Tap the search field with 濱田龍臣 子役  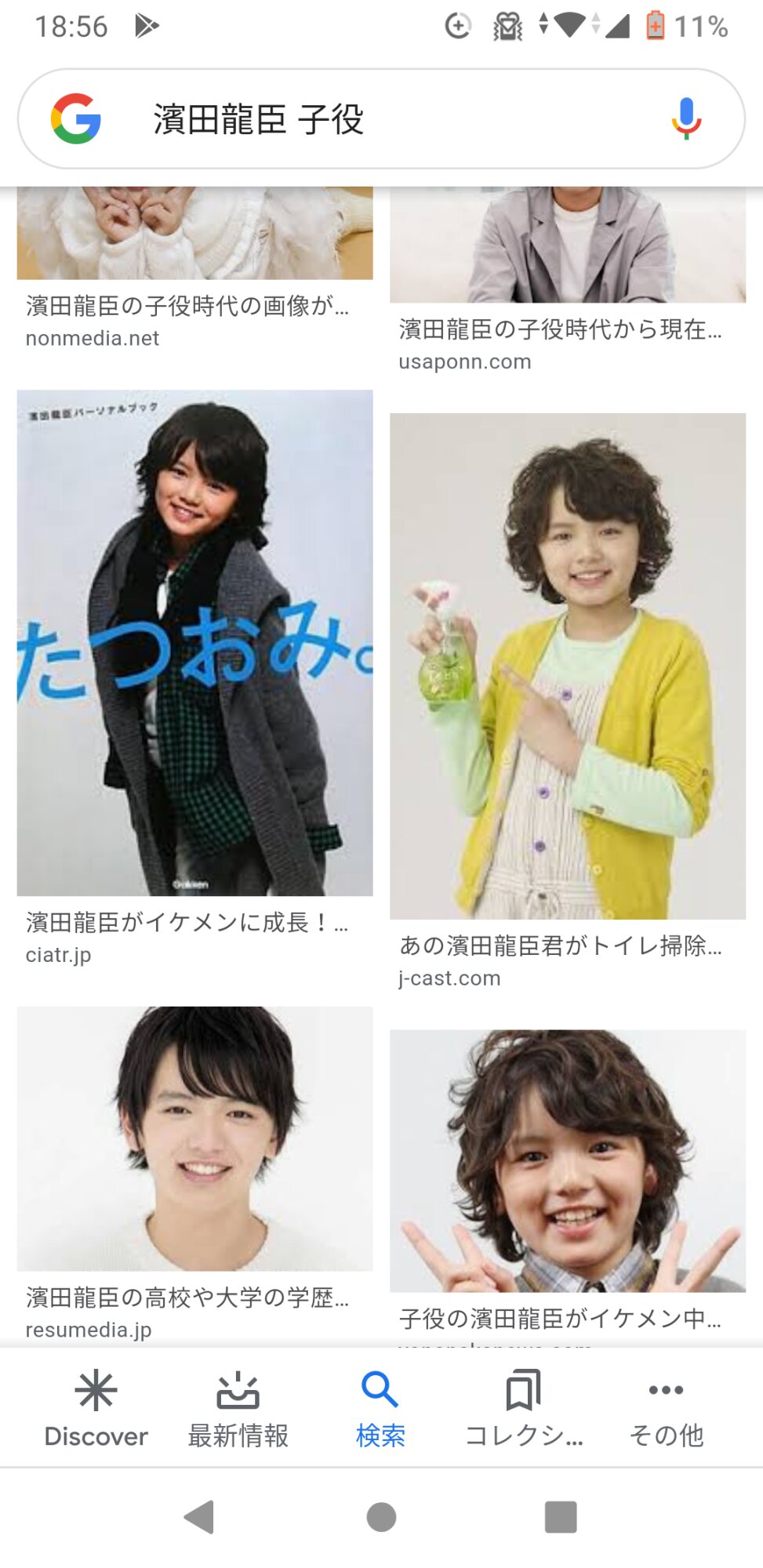[x=376, y=119]
